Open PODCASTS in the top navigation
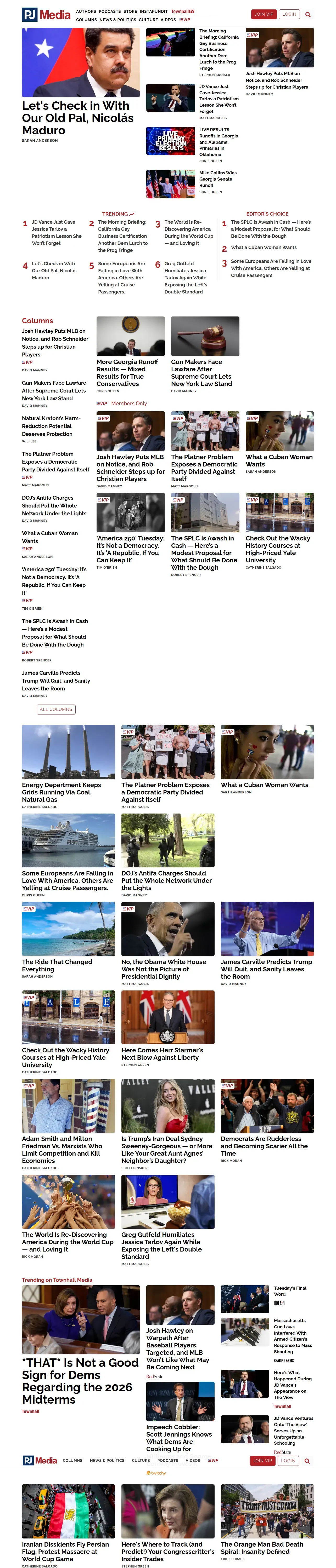336x1568 pixels. tap(110, 11)
